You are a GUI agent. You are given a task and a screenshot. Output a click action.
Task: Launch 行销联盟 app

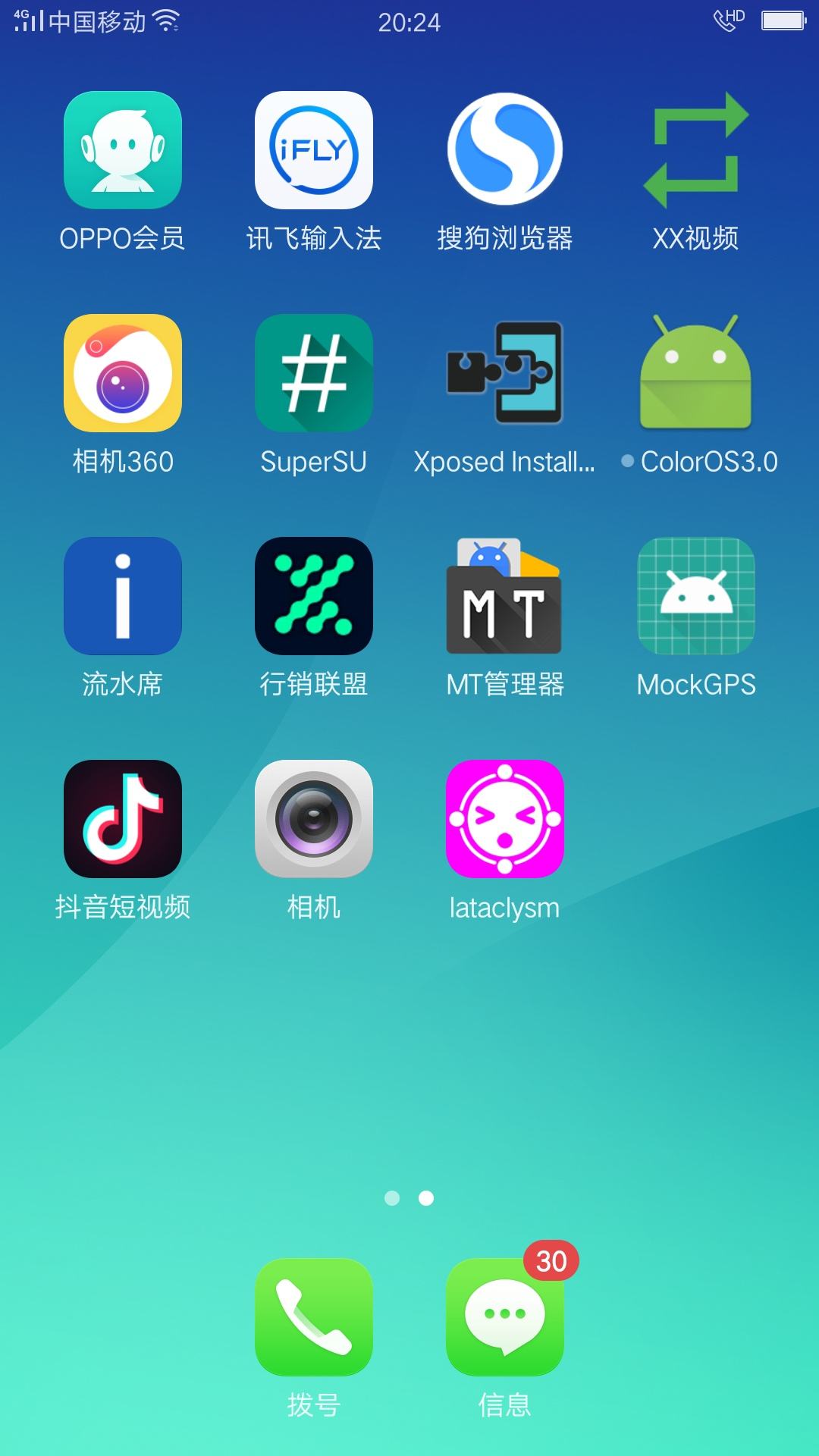(x=314, y=596)
